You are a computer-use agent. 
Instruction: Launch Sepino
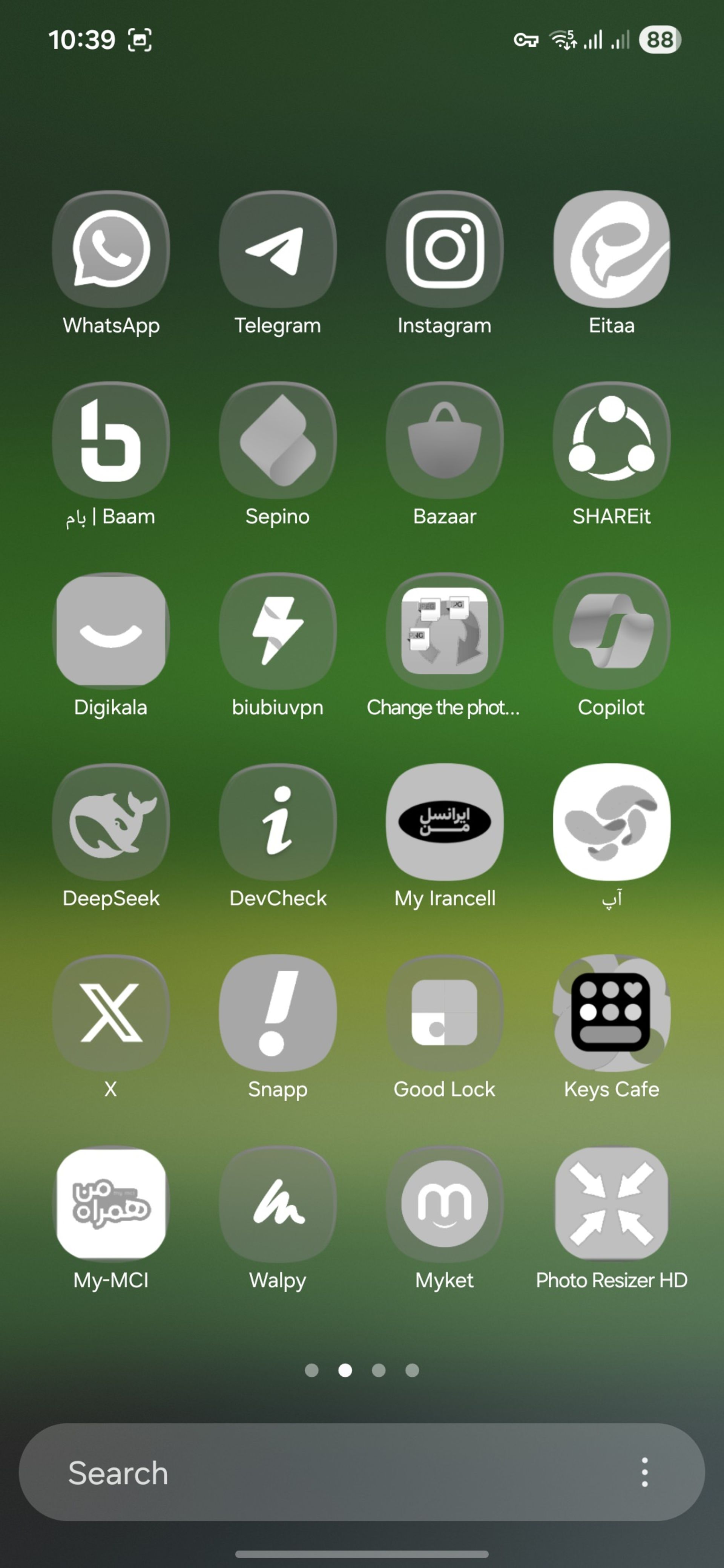point(278,440)
